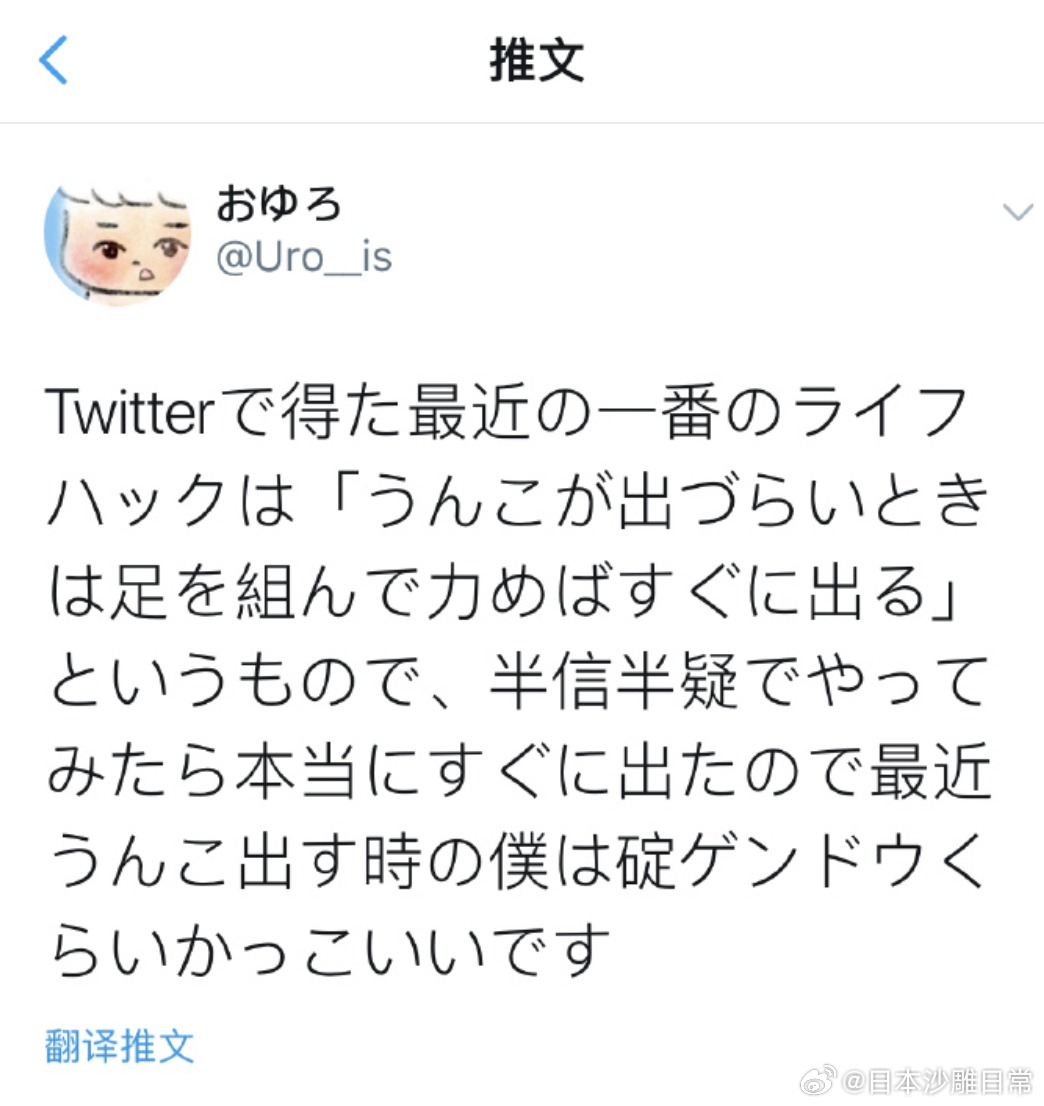Go back using the blue arrow

click(54, 62)
